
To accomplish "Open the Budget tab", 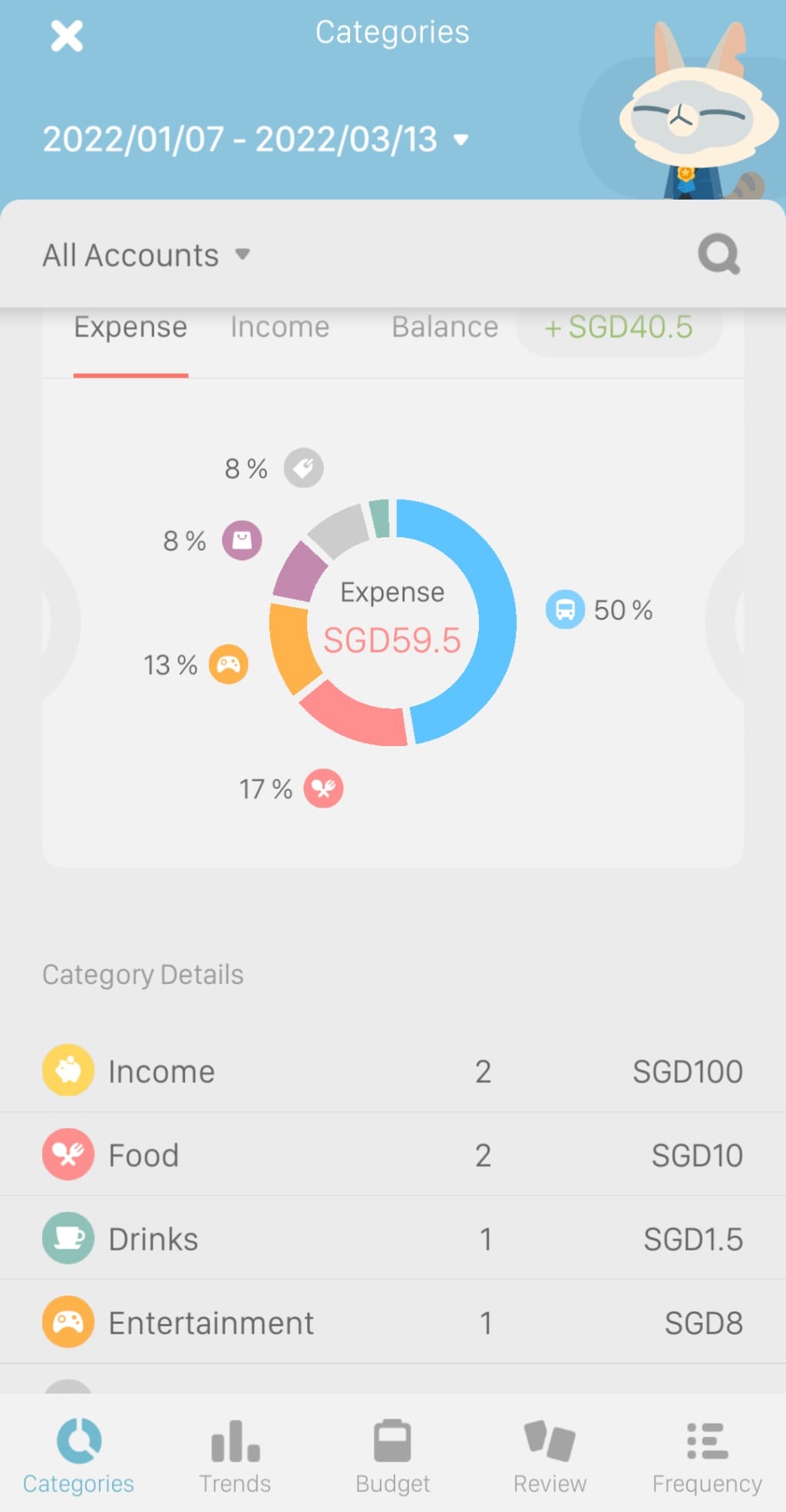I will pos(392,1456).
